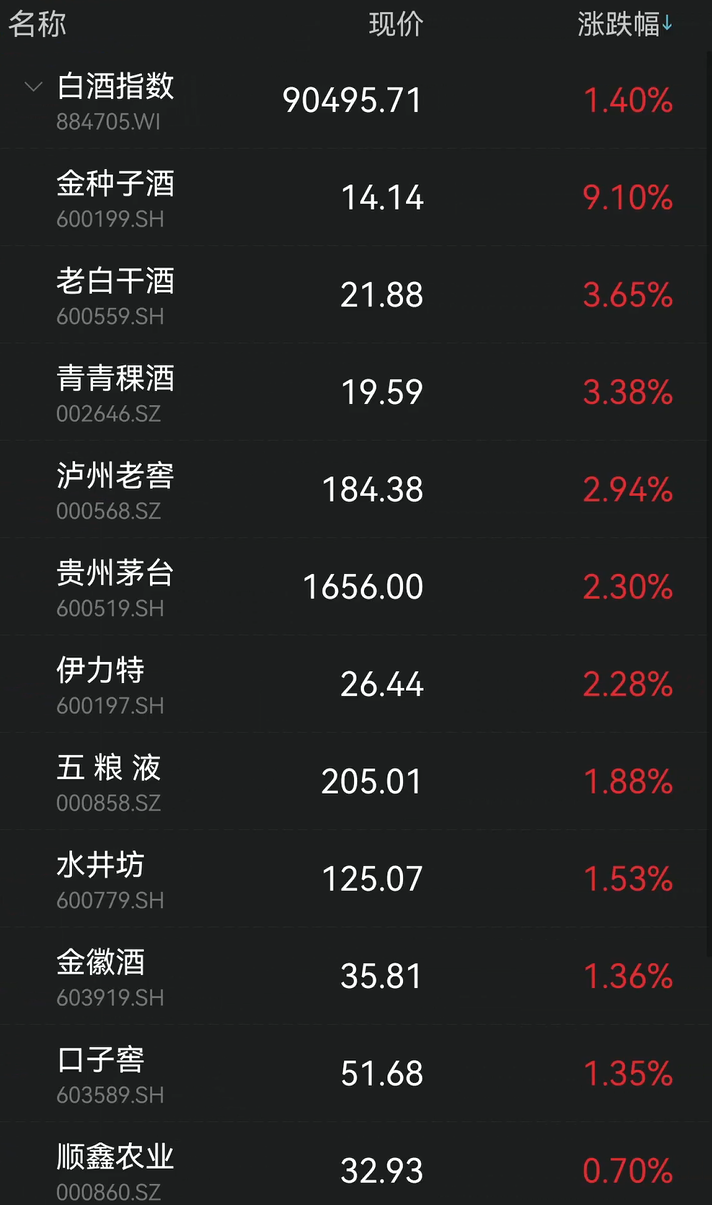Open 五粮液 stock details

click(x=356, y=781)
